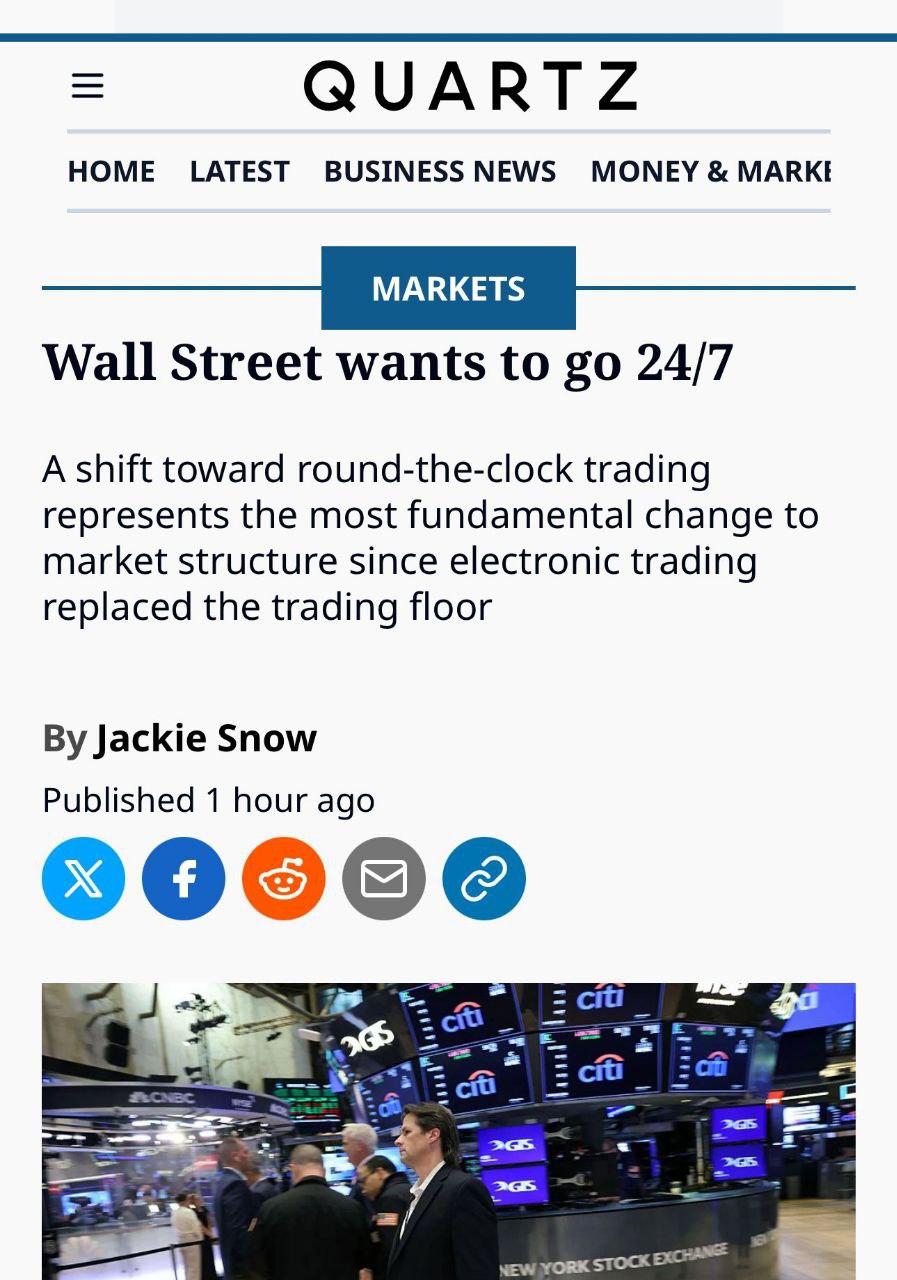This screenshot has width=897, height=1280.
Task: Tap the Markets category label
Action: [448, 288]
